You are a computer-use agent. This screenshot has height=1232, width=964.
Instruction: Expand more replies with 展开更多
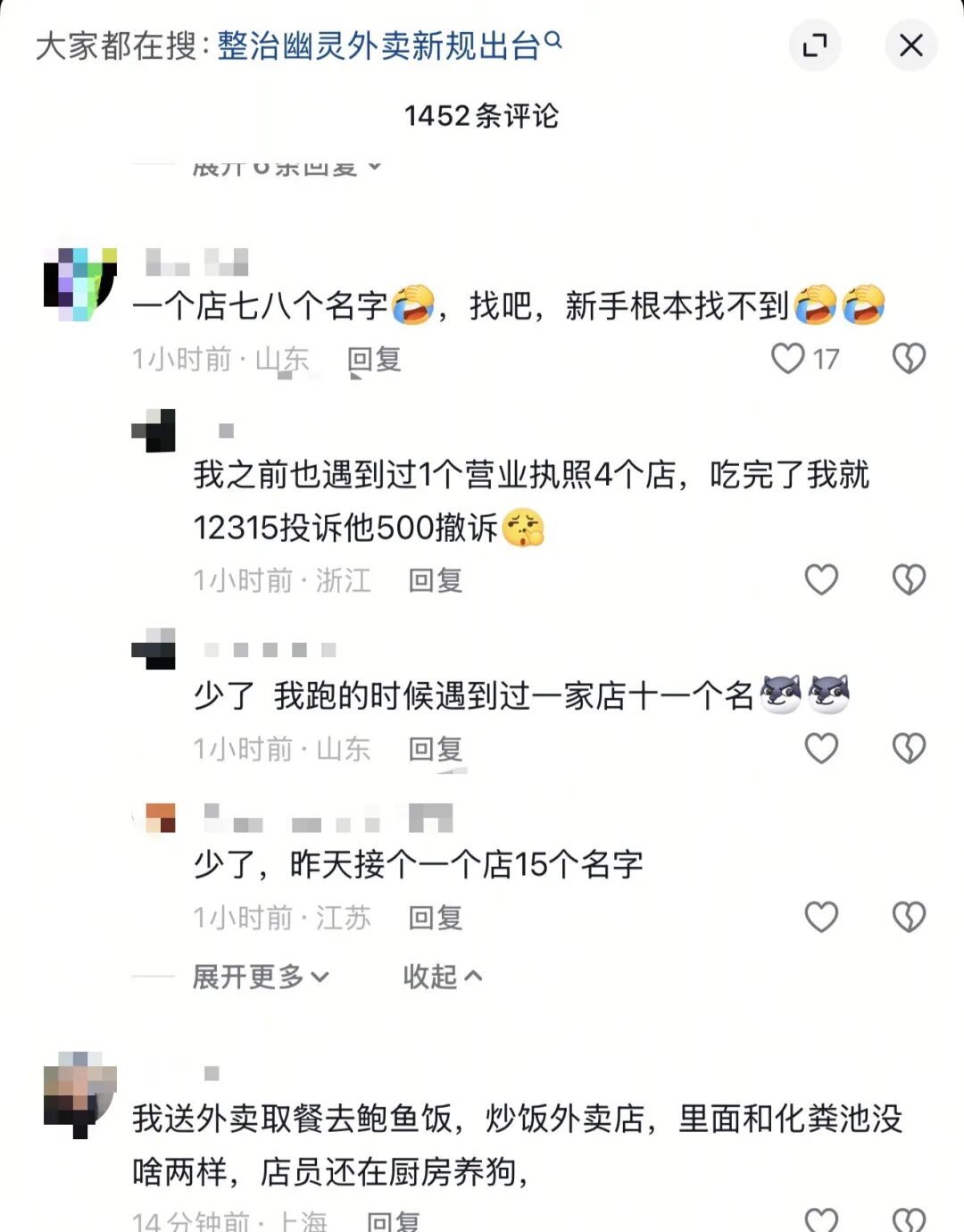(261, 977)
